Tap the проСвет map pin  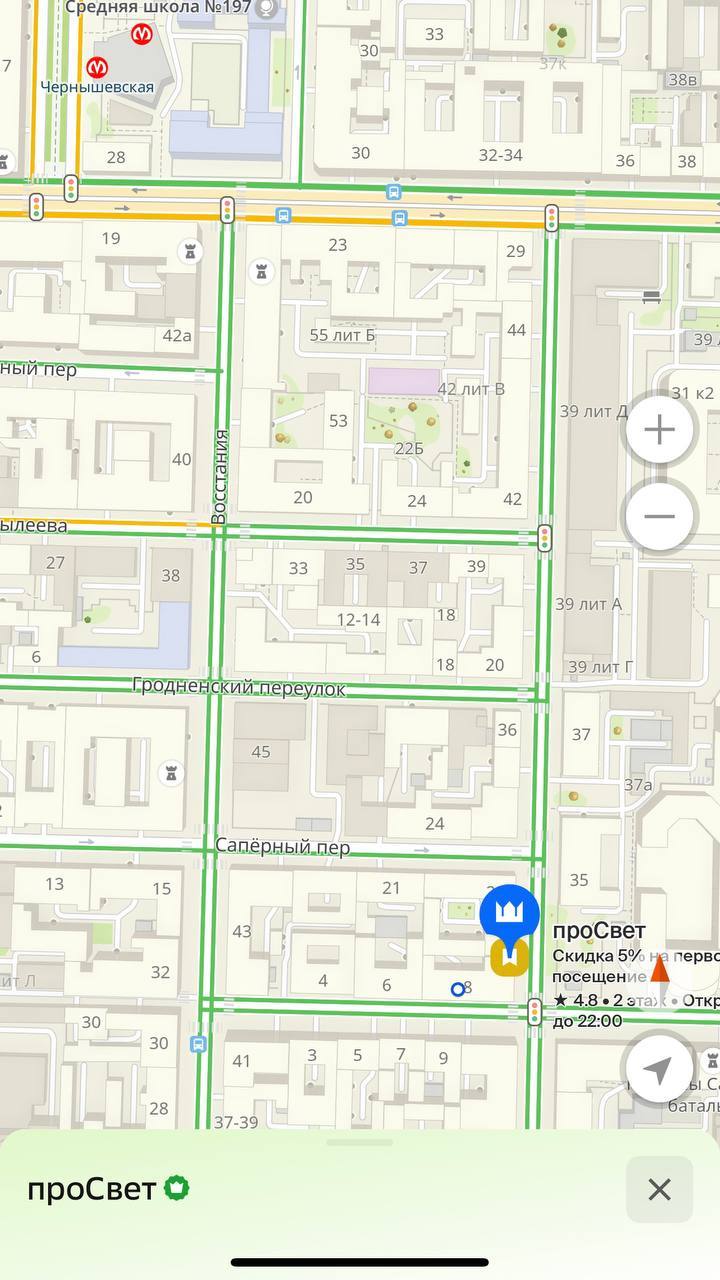[x=510, y=914]
